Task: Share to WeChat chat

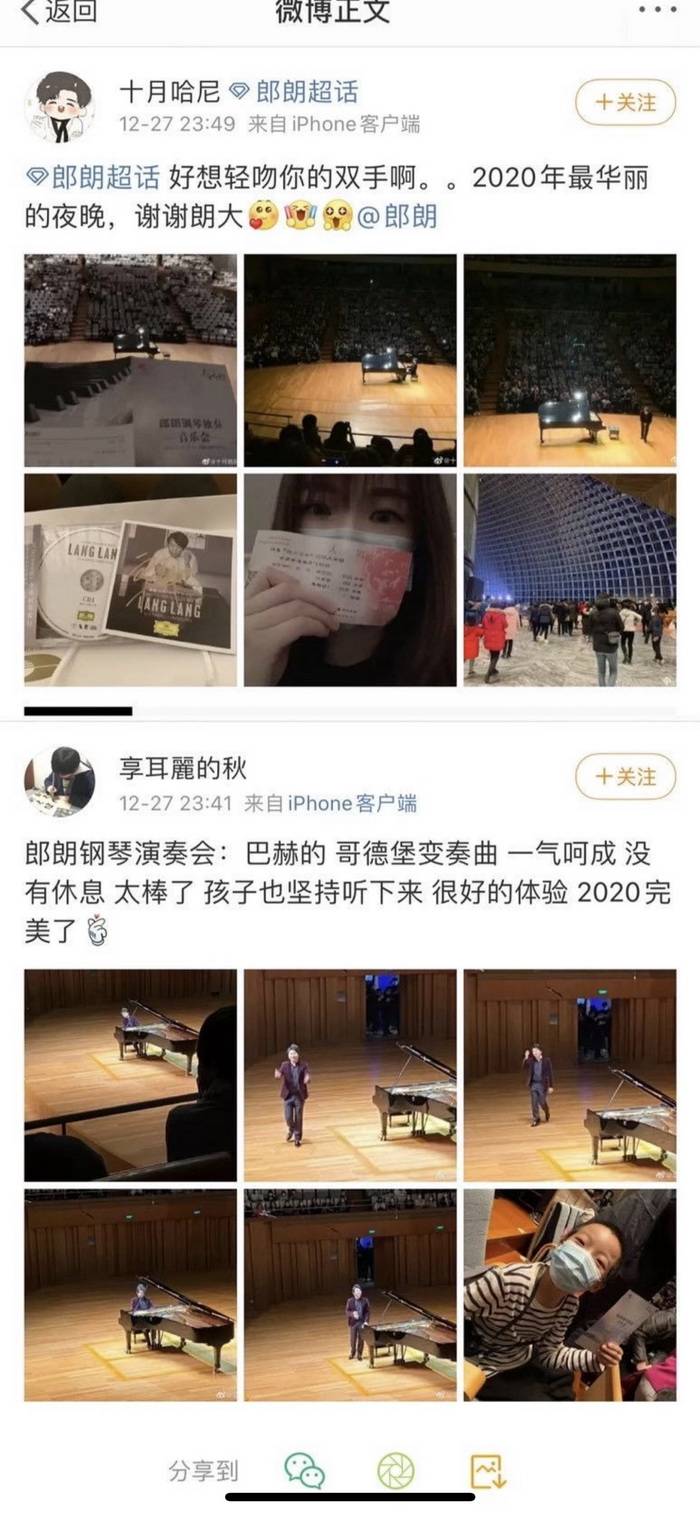Action: 304,1470
